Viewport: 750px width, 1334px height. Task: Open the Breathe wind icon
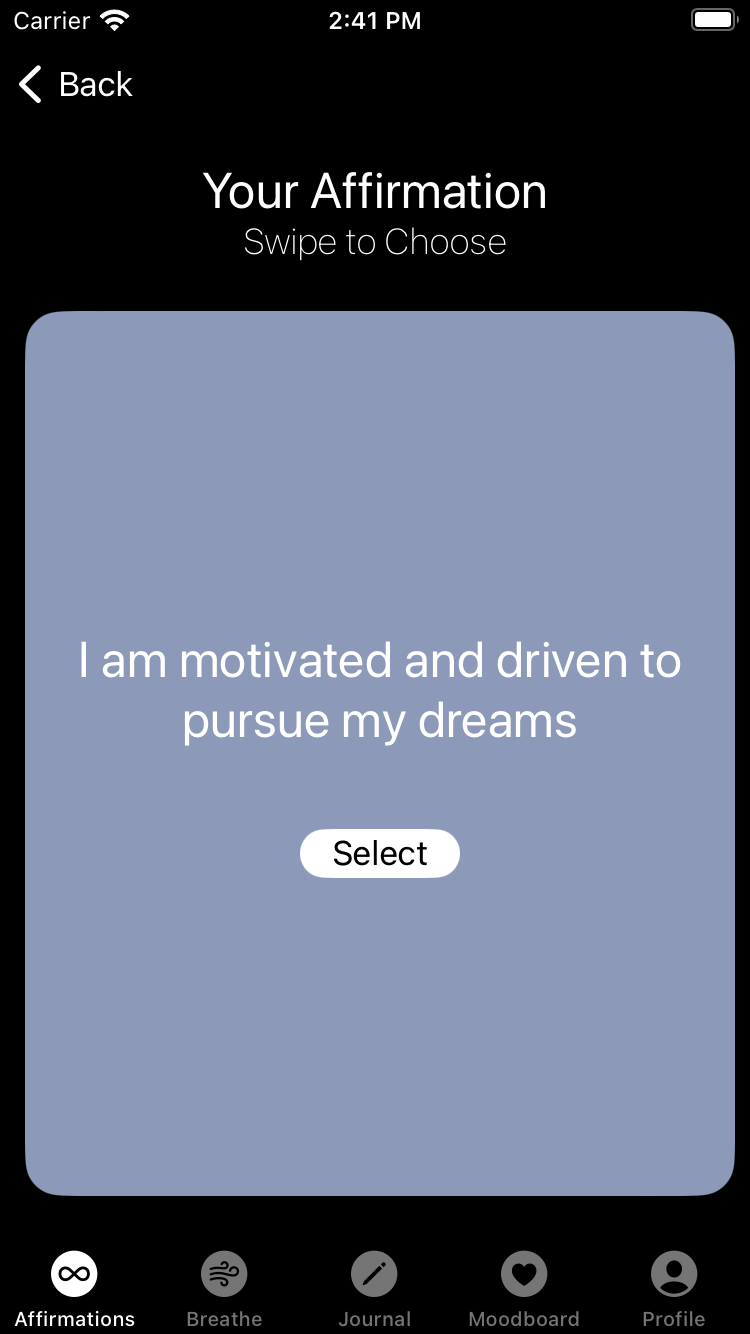(224, 1273)
